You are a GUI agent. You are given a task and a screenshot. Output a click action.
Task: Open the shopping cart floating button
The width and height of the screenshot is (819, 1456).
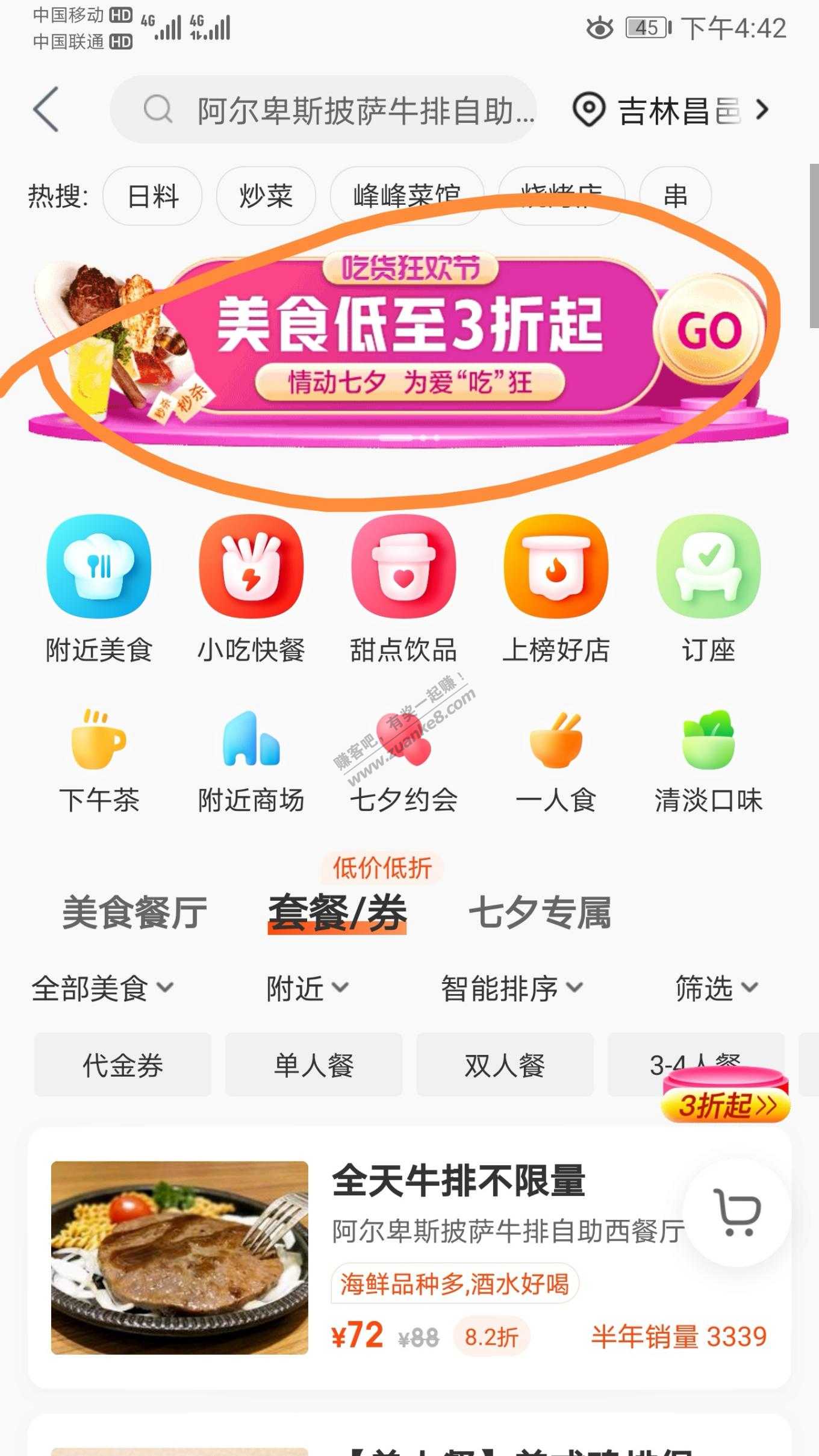737,1212
